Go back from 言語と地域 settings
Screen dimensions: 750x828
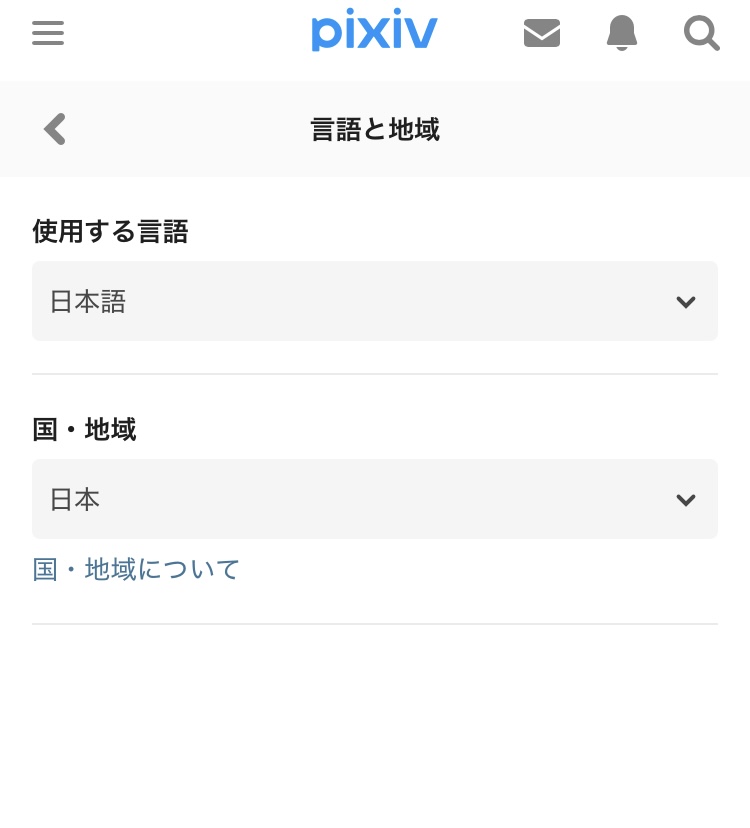(x=55, y=129)
